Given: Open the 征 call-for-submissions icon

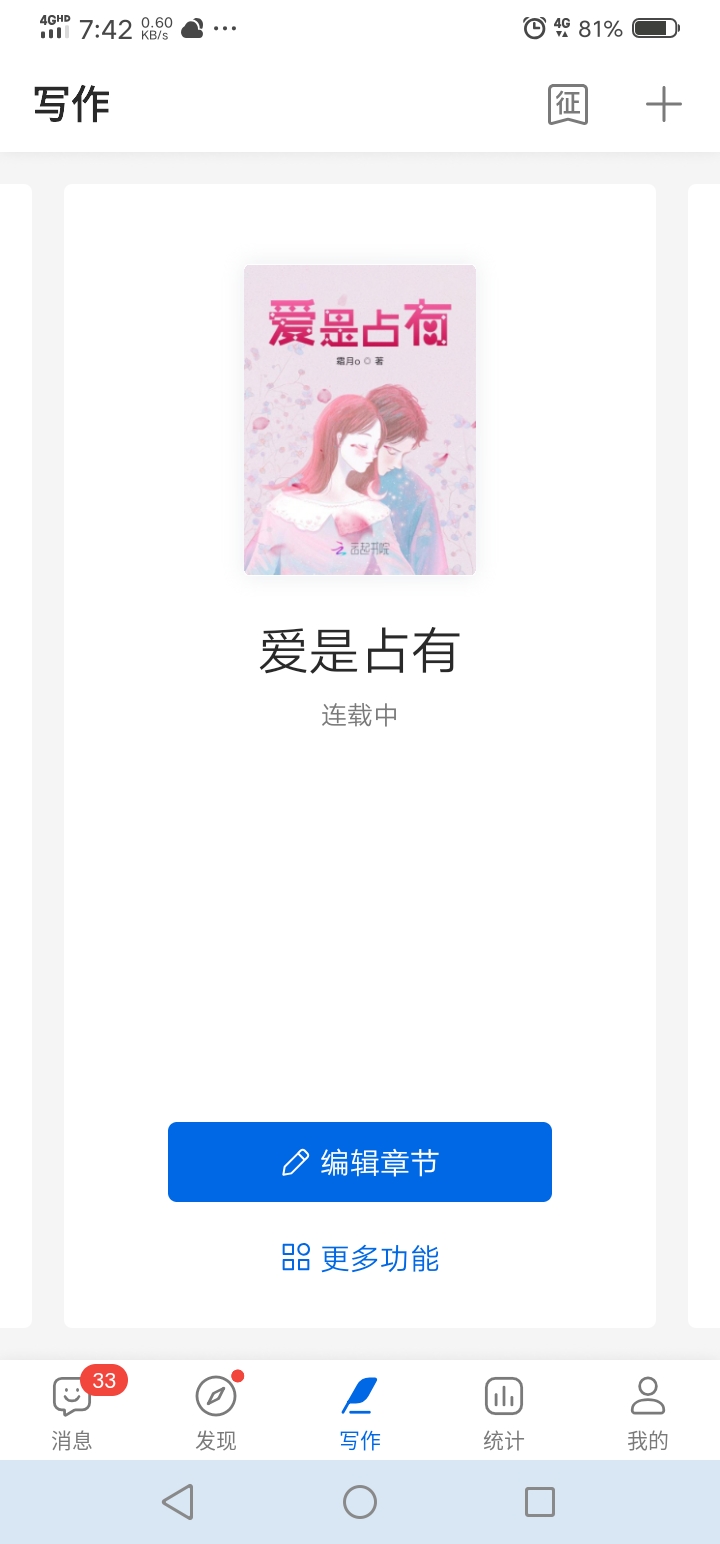Looking at the screenshot, I should click(568, 104).
